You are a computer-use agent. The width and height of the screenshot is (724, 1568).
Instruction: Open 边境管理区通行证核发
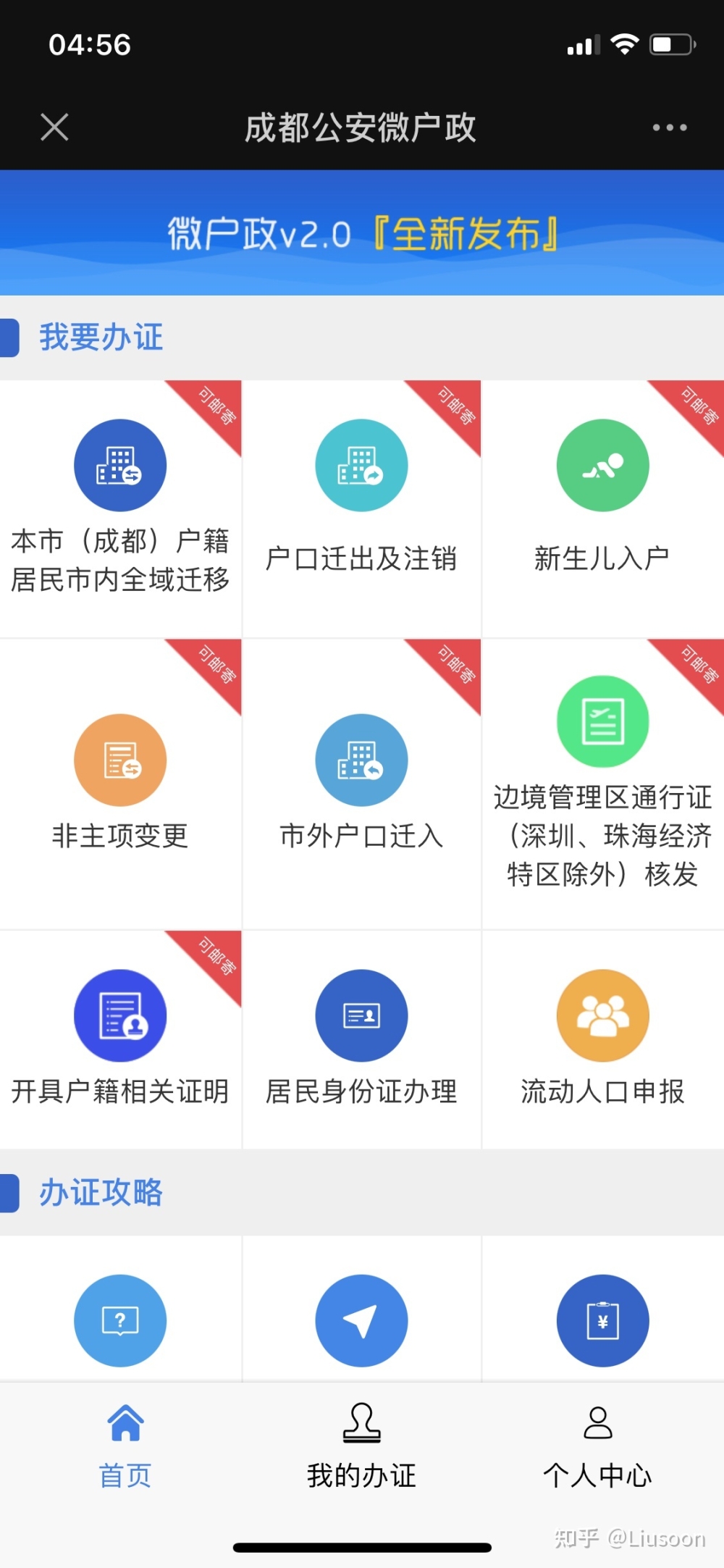click(603, 784)
